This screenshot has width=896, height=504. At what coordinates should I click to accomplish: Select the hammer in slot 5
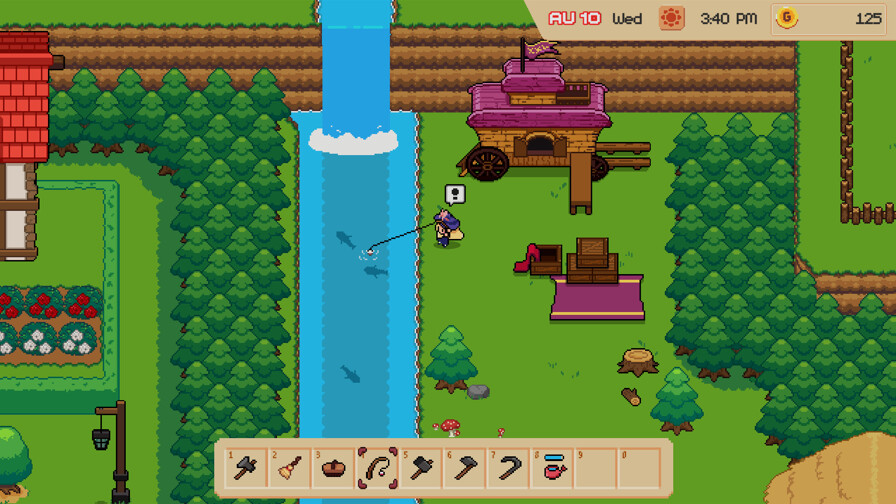coord(422,467)
